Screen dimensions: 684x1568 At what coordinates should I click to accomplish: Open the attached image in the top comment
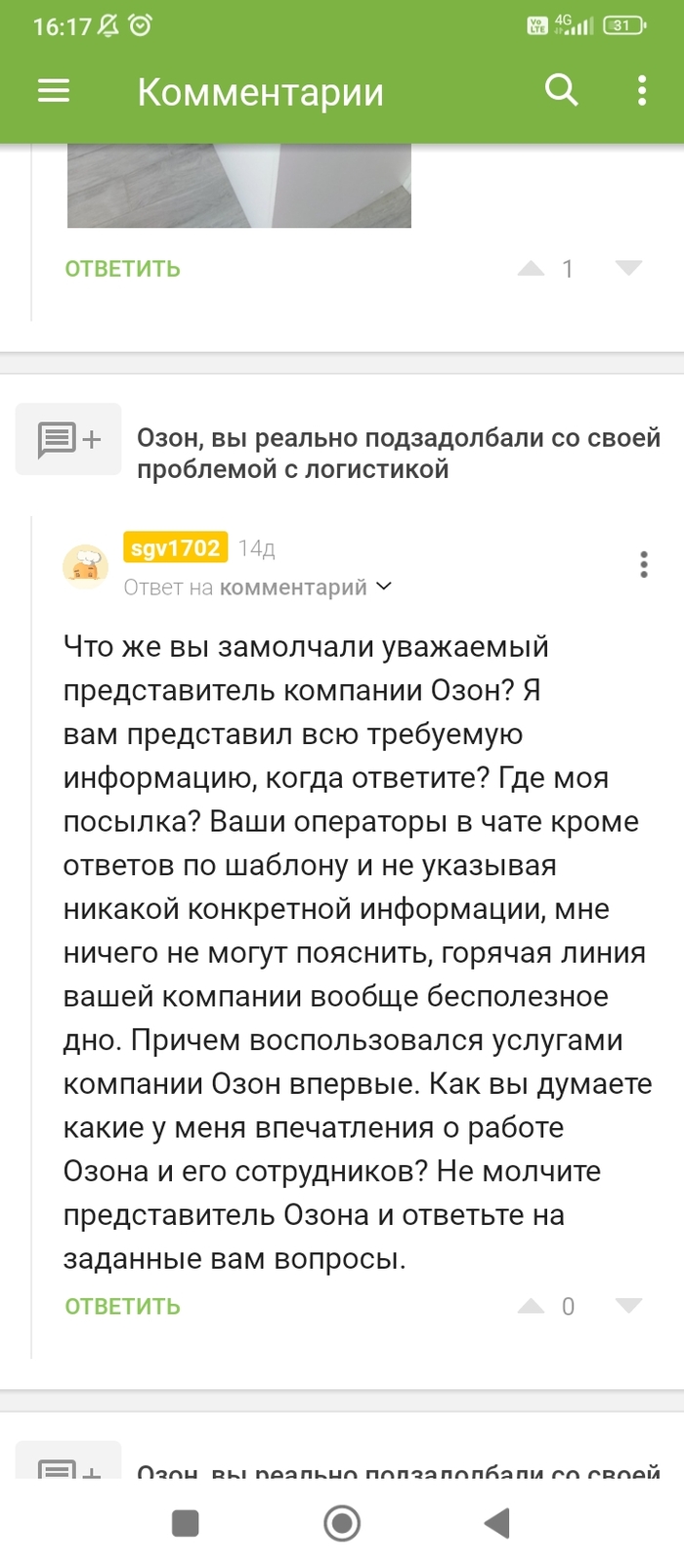coord(238,186)
